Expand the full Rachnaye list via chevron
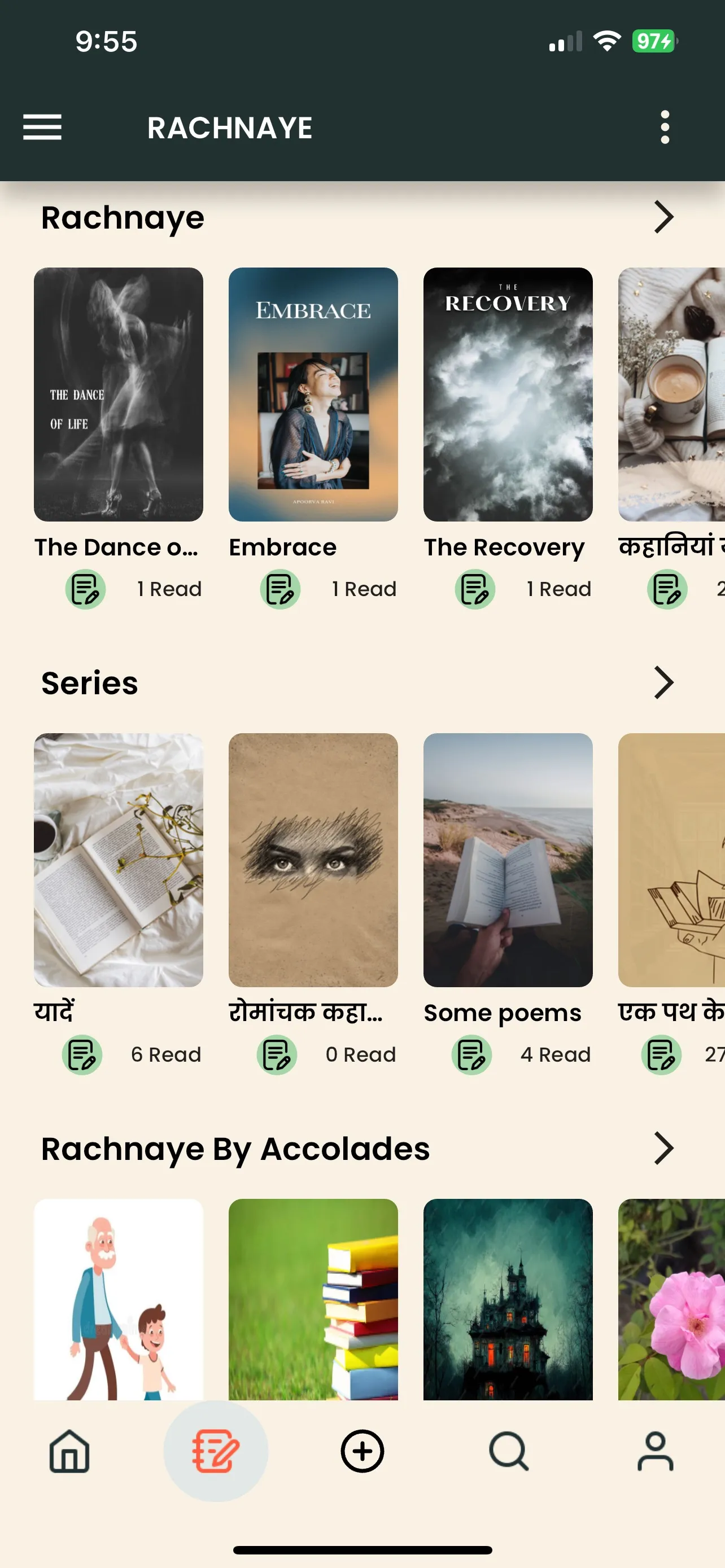725x1568 pixels. coord(663,217)
